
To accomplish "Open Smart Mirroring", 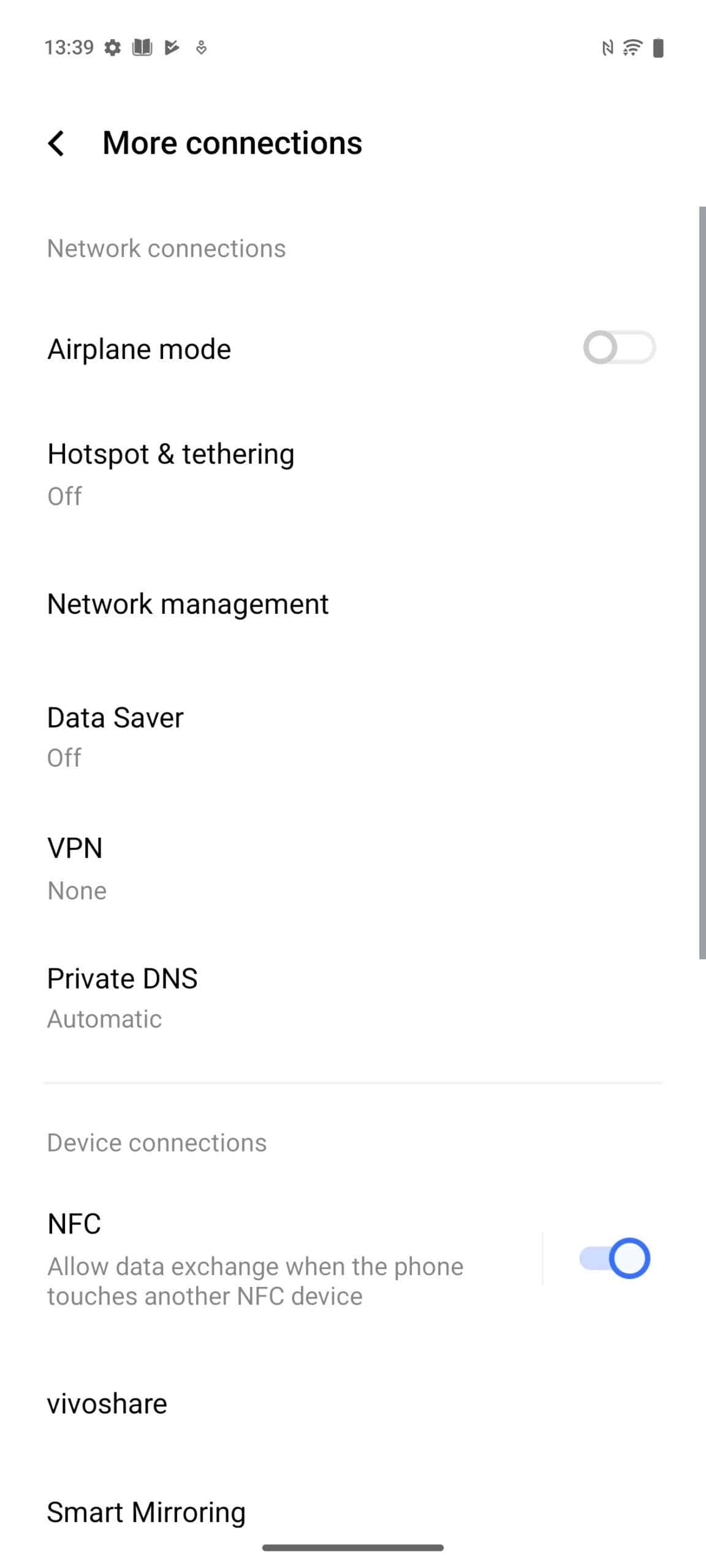I will pos(353,1512).
